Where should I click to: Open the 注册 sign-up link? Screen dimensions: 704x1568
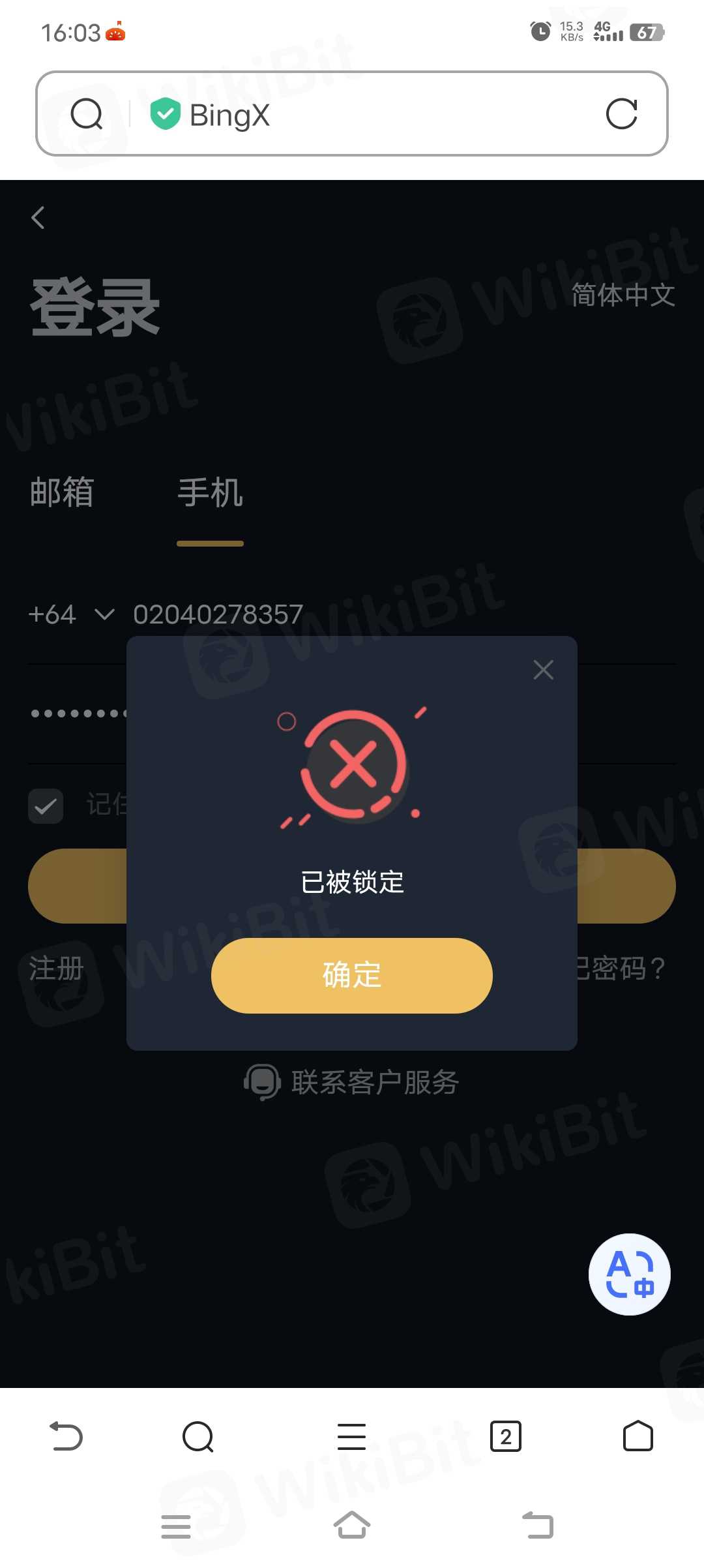click(56, 968)
